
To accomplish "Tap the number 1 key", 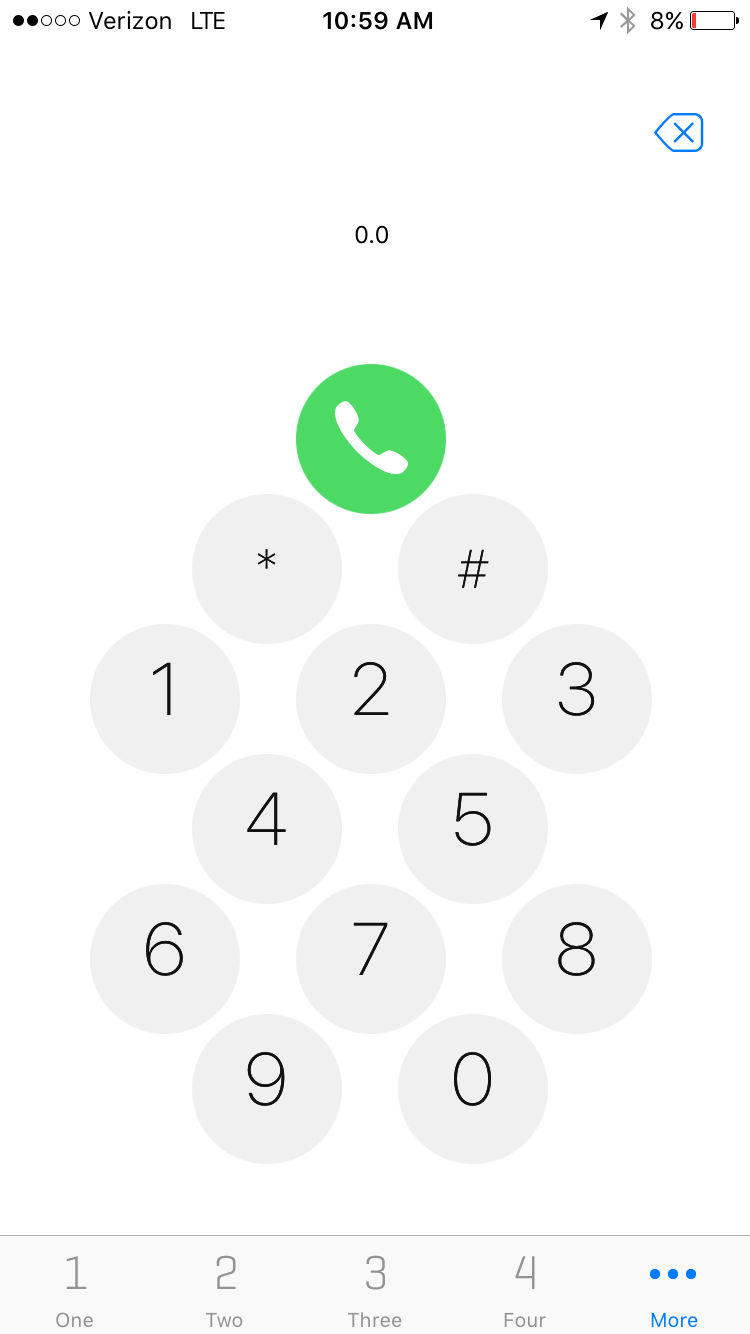I will click(x=165, y=698).
